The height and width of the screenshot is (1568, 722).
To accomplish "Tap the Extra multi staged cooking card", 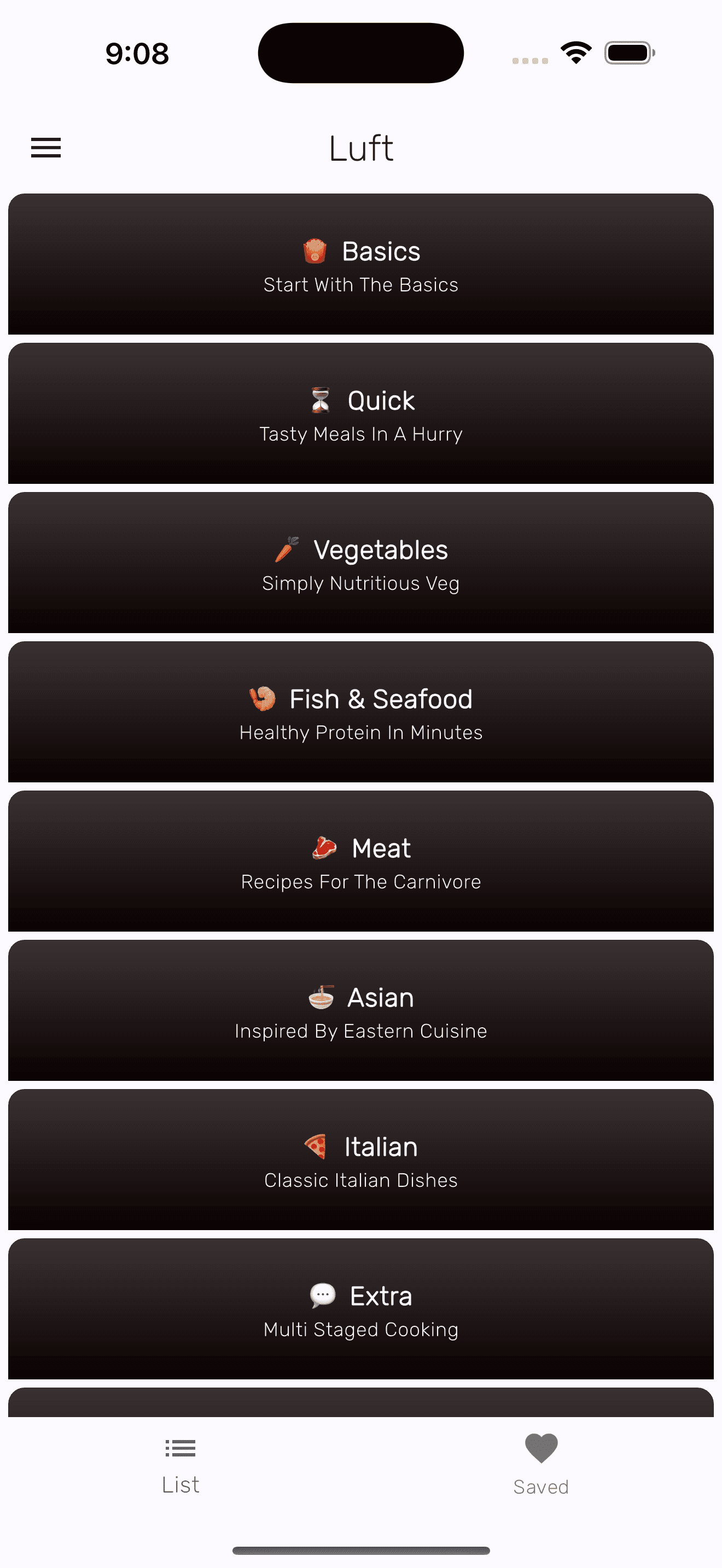I will (361, 1309).
